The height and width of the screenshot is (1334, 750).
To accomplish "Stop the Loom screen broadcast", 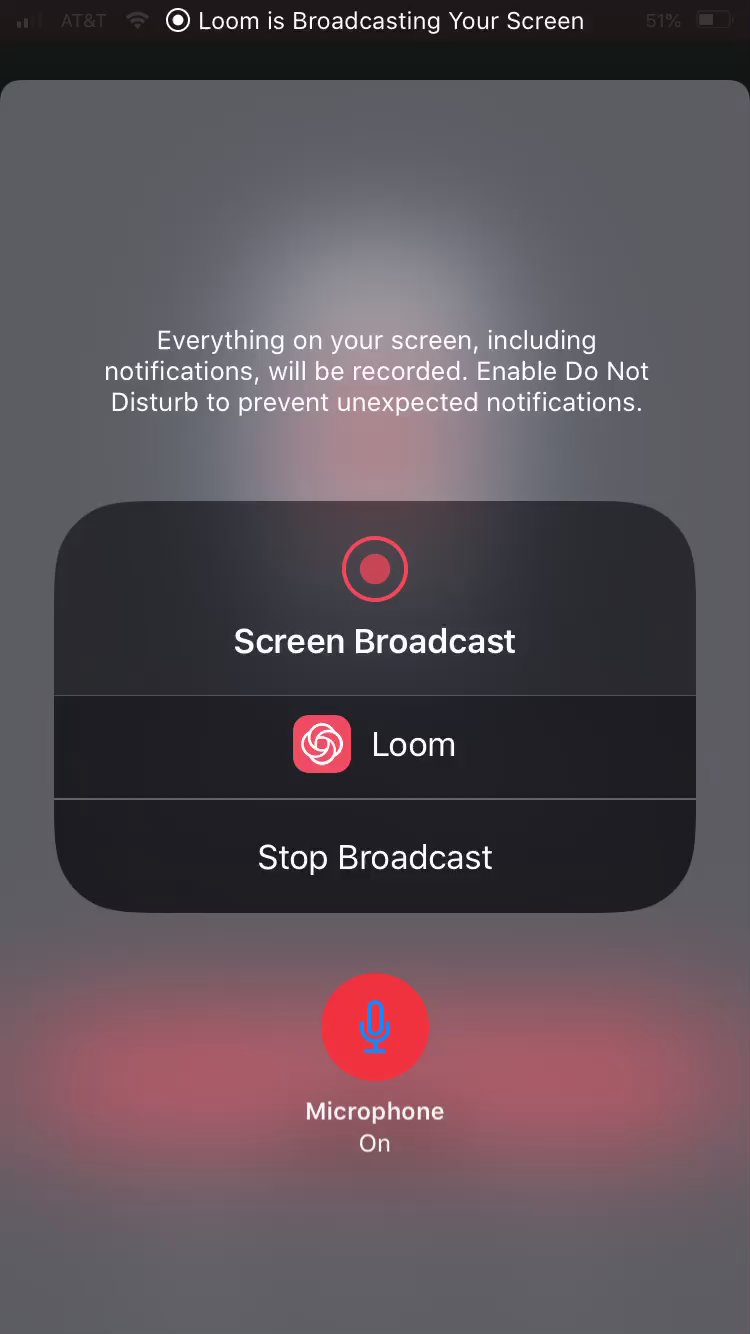I will tap(375, 857).
